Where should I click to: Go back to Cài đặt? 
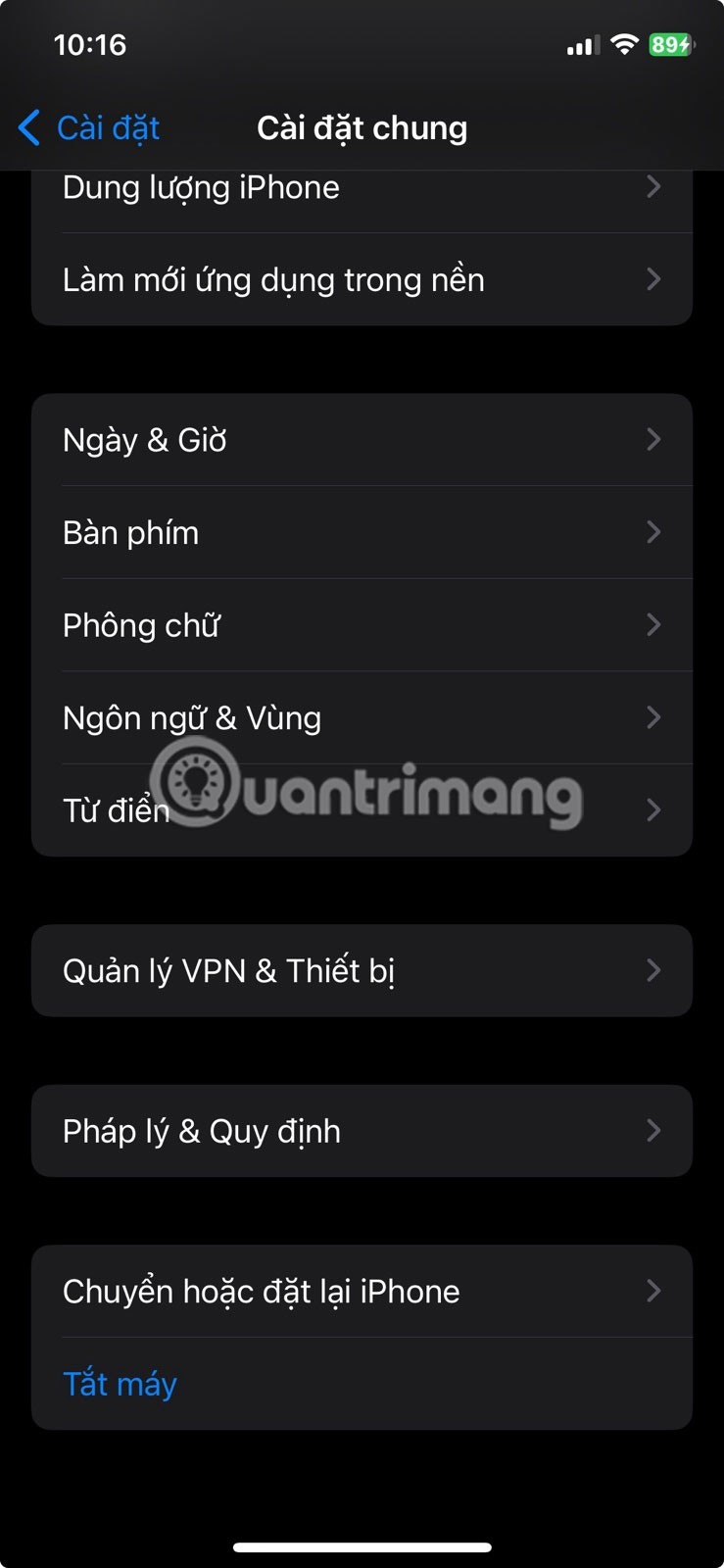(89, 128)
